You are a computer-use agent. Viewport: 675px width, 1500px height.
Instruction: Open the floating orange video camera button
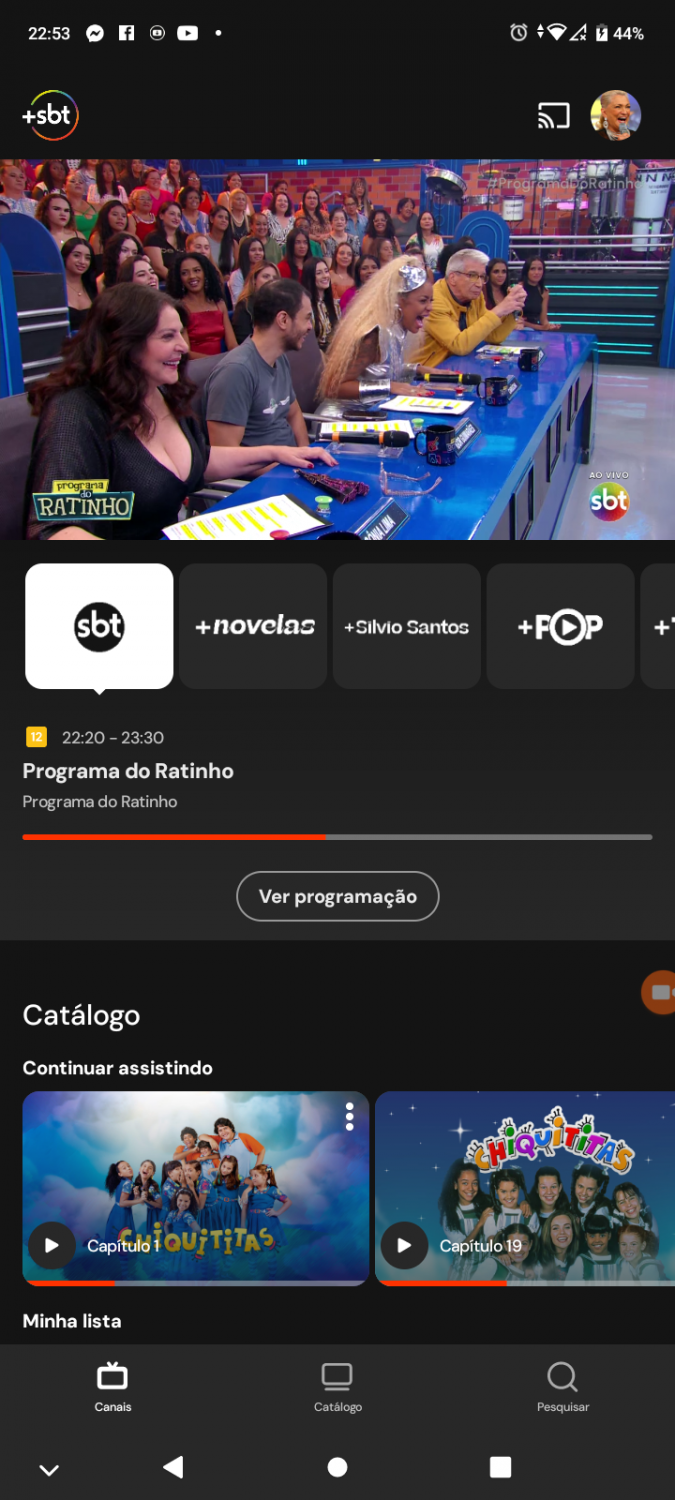click(x=660, y=992)
